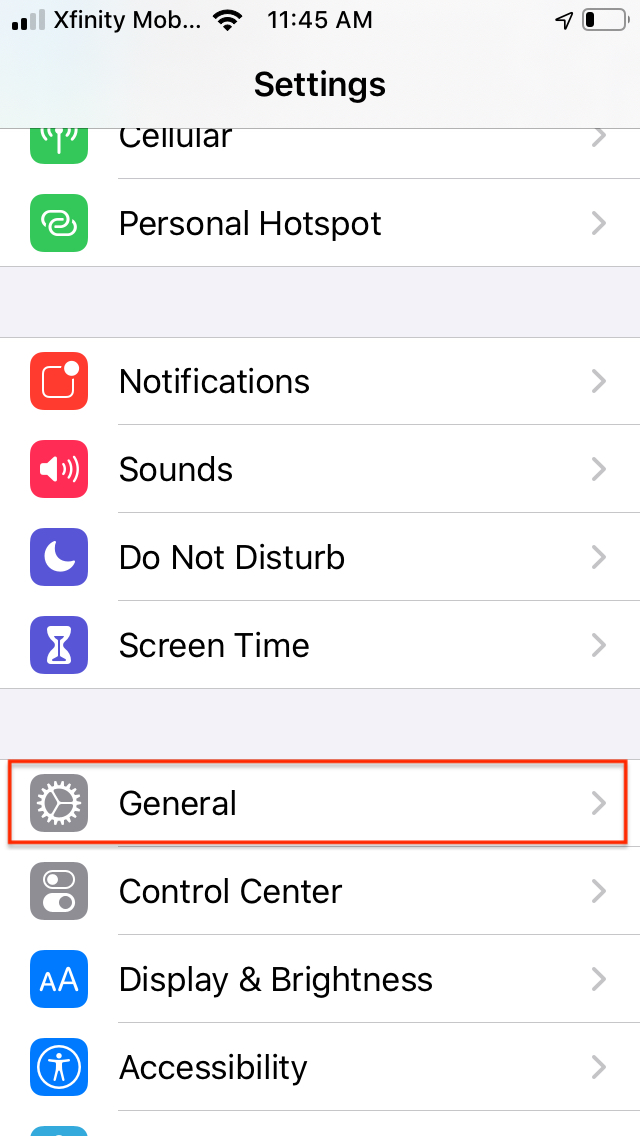
Task: Go to Notifications settings
Action: point(320,381)
